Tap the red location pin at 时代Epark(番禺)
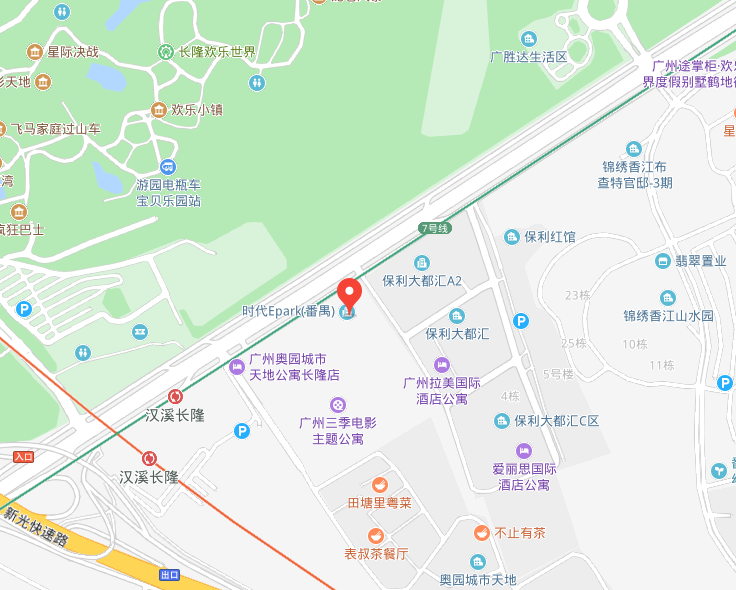736x590 pixels. (349, 294)
